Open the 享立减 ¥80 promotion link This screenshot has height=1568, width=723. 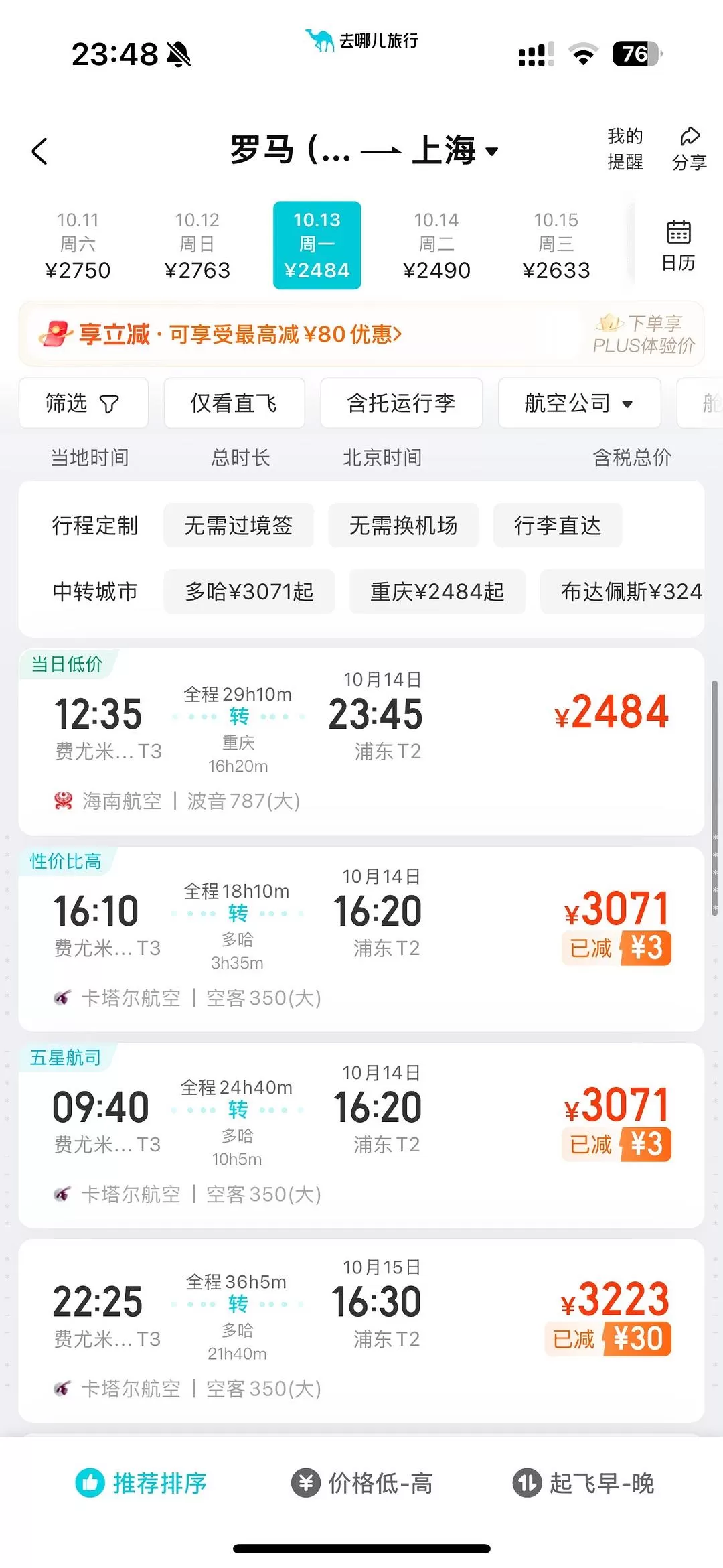coord(221,333)
